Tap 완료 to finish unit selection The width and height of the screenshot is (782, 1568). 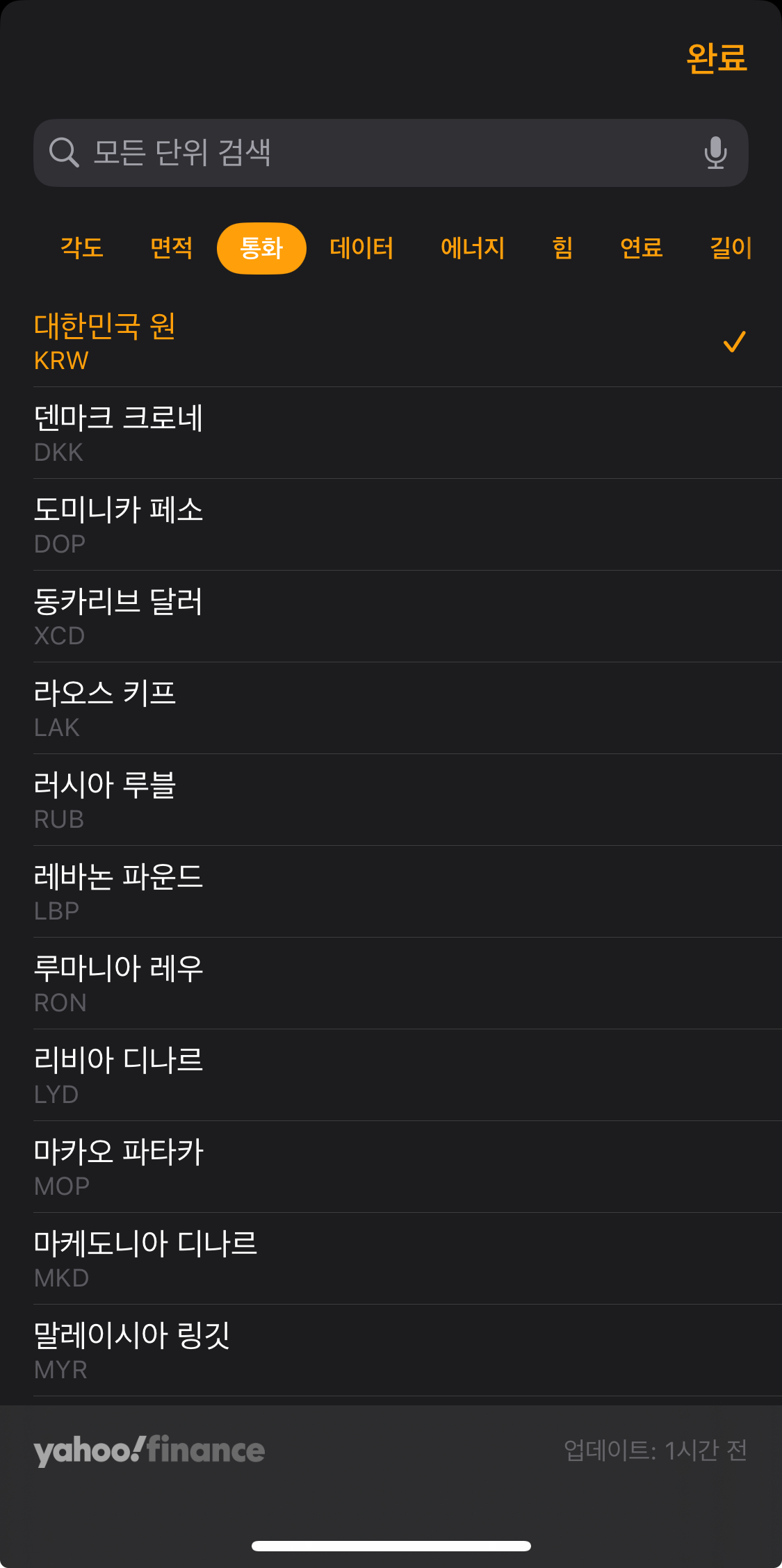click(716, 58)
